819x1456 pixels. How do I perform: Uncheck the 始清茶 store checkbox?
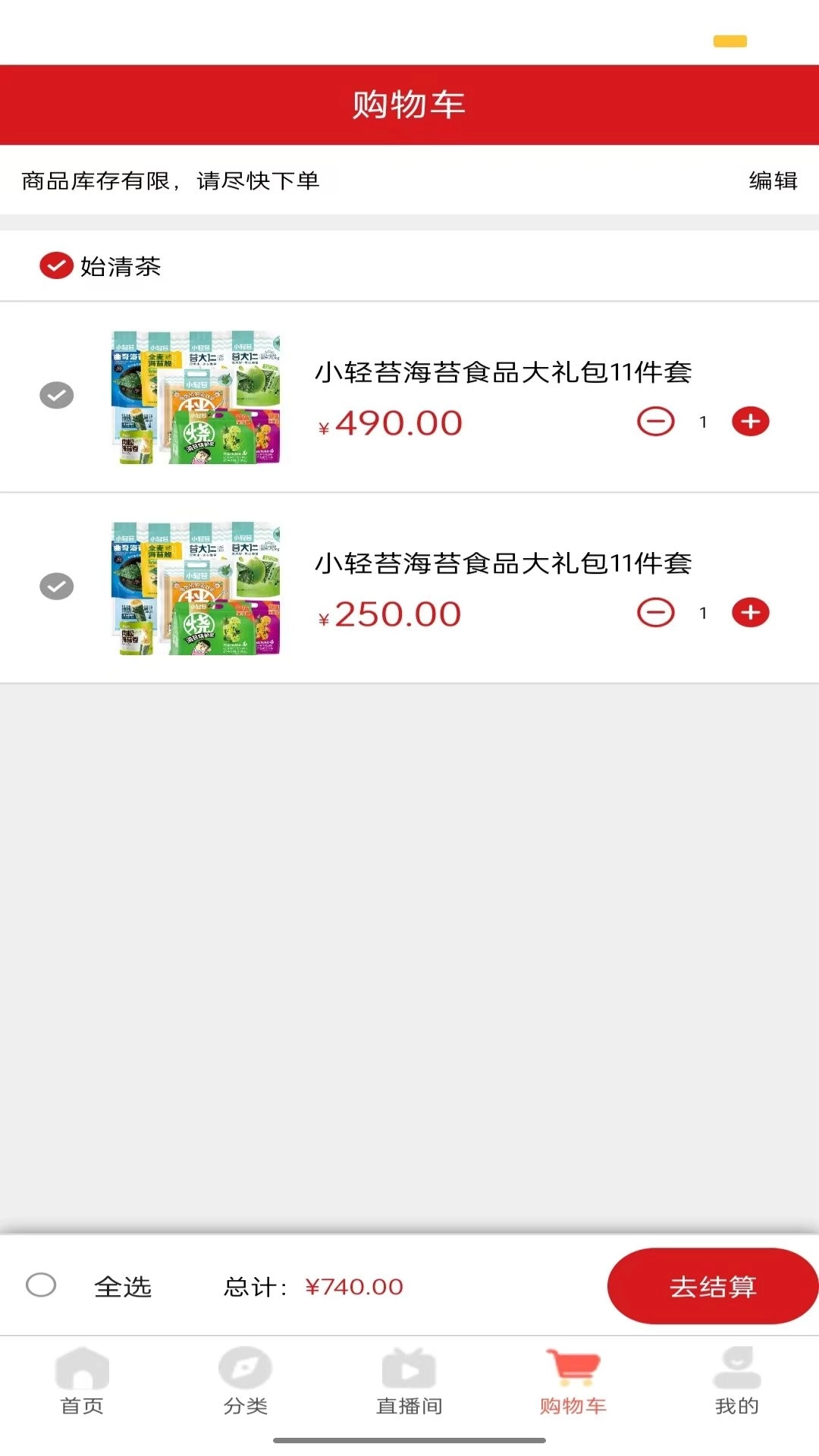click(x=55, y=266)
